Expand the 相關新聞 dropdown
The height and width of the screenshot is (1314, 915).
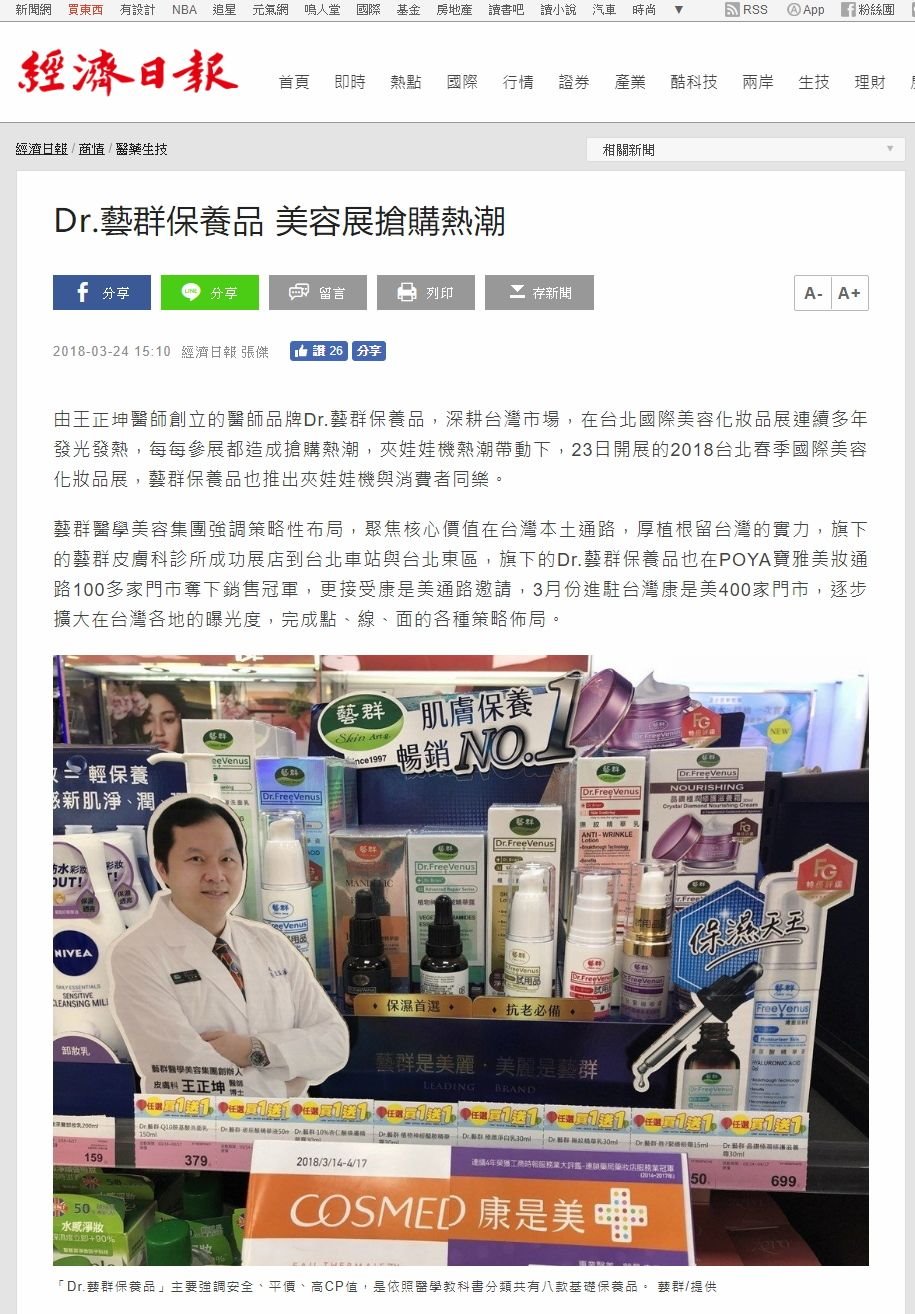tap(745, 149)
